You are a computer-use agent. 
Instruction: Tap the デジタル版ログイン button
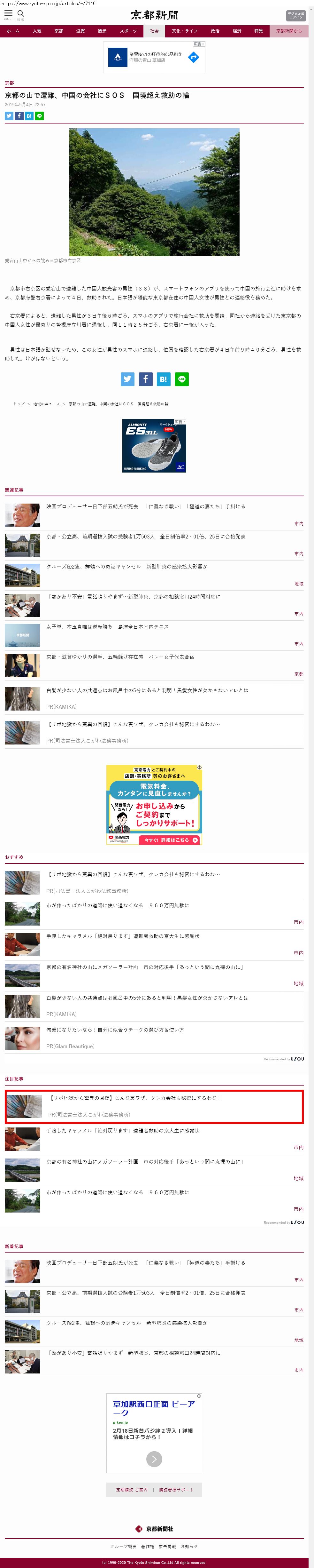(295, 15)
